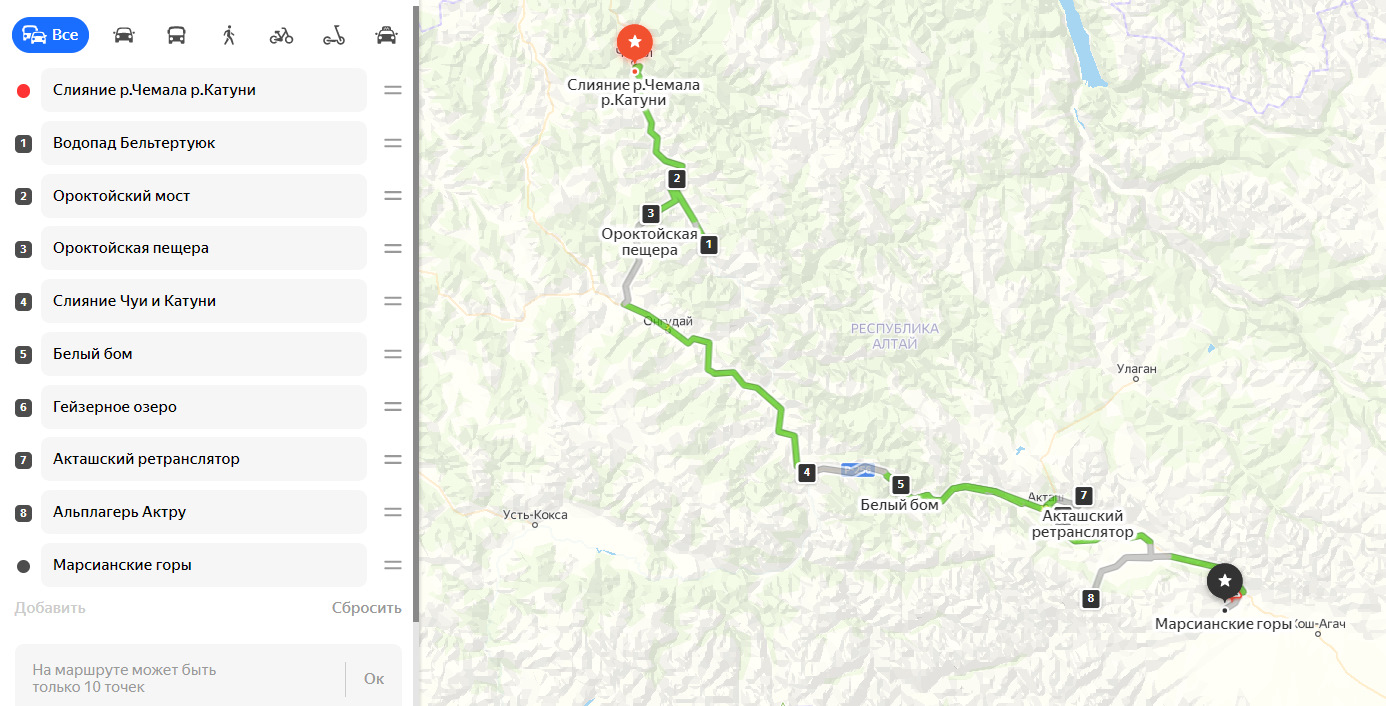Choose the walking route mode
The image size is (1386, 706).
[x=229, y=35]
